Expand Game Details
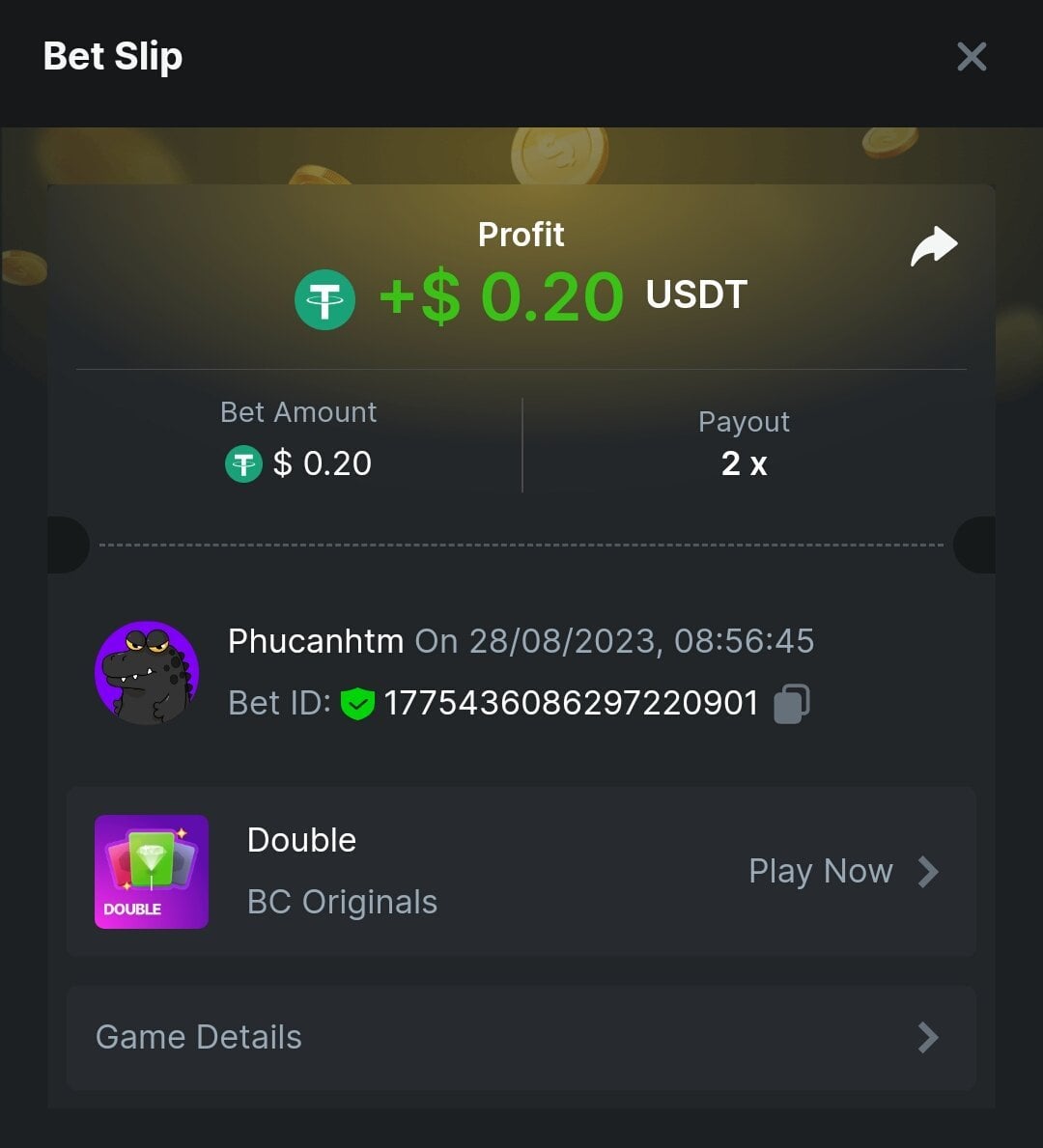 (521, 1038)
